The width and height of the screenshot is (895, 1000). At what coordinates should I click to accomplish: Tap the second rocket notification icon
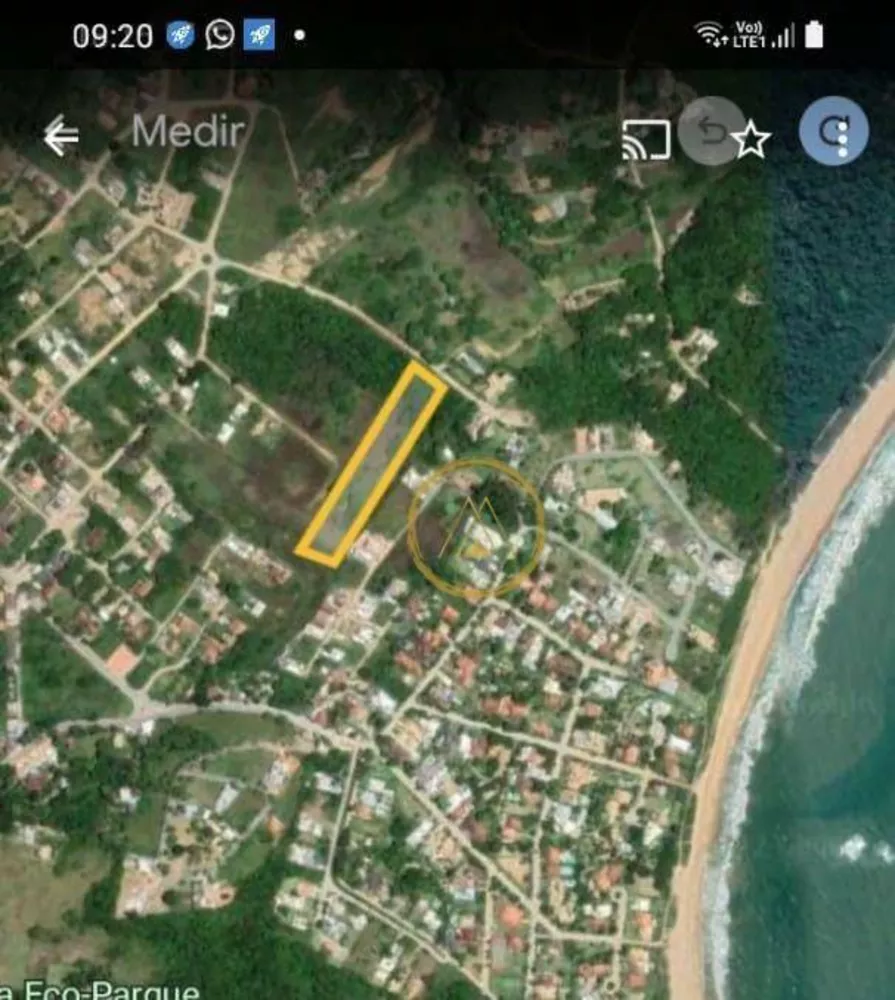[x=256, y=32]
